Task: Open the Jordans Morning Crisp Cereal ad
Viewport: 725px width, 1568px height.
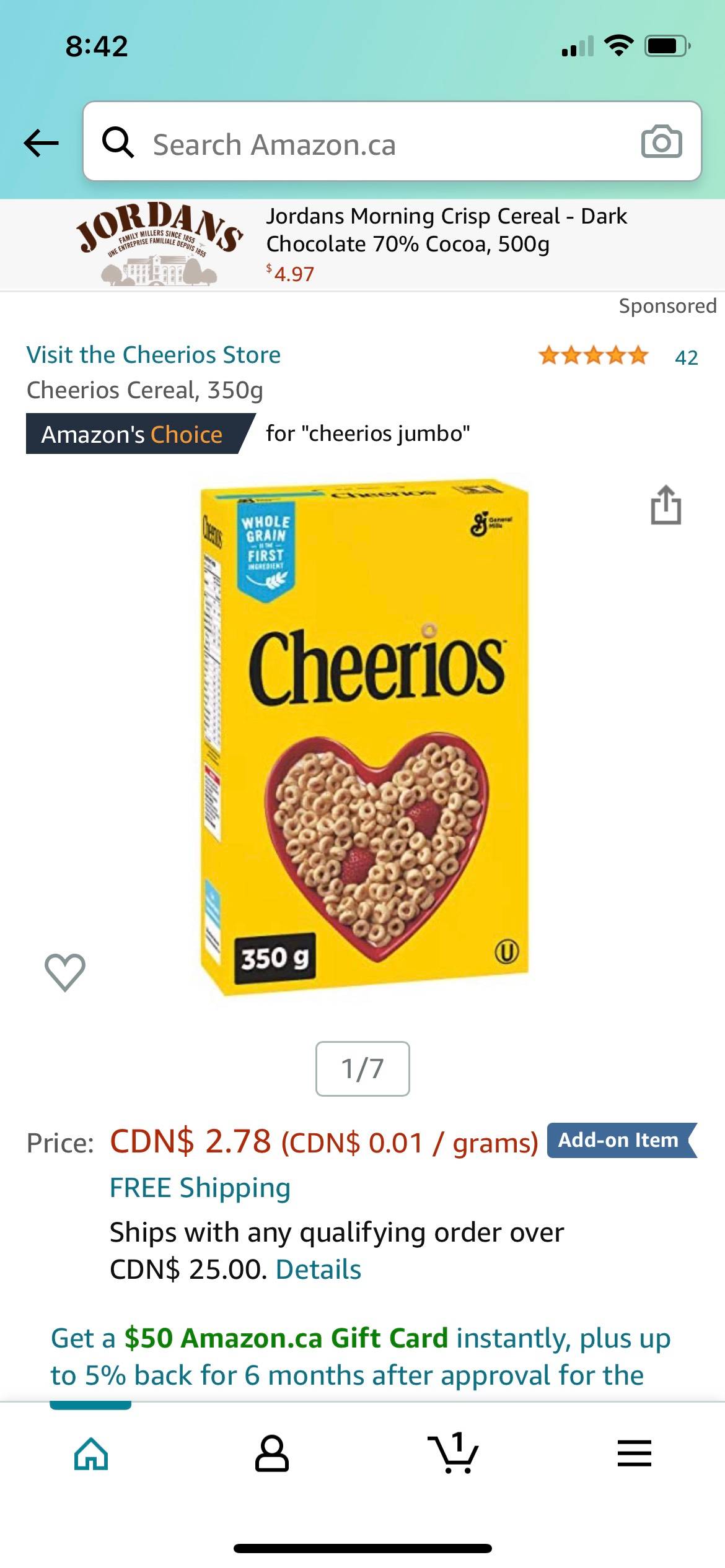Action: (362, 245)
